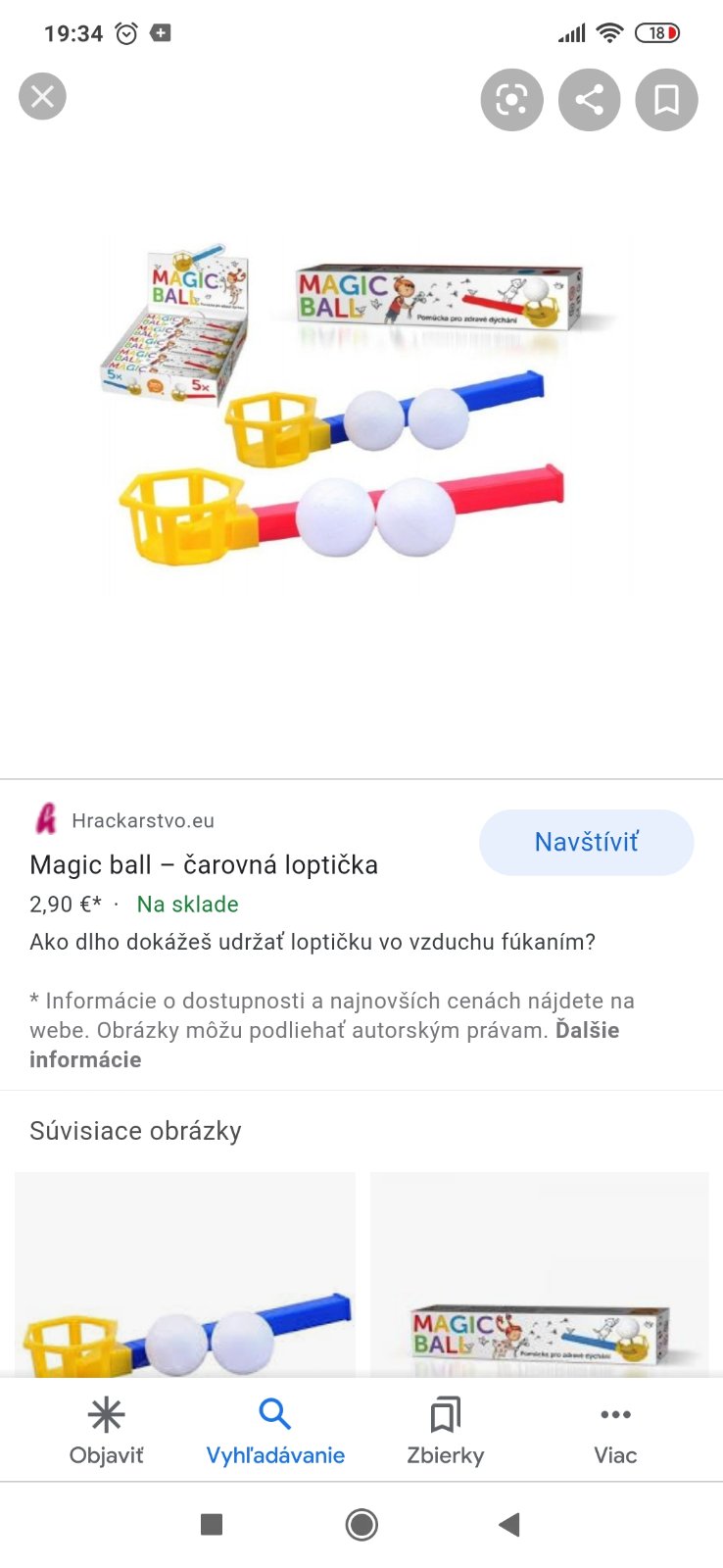Share this image result

589,99
